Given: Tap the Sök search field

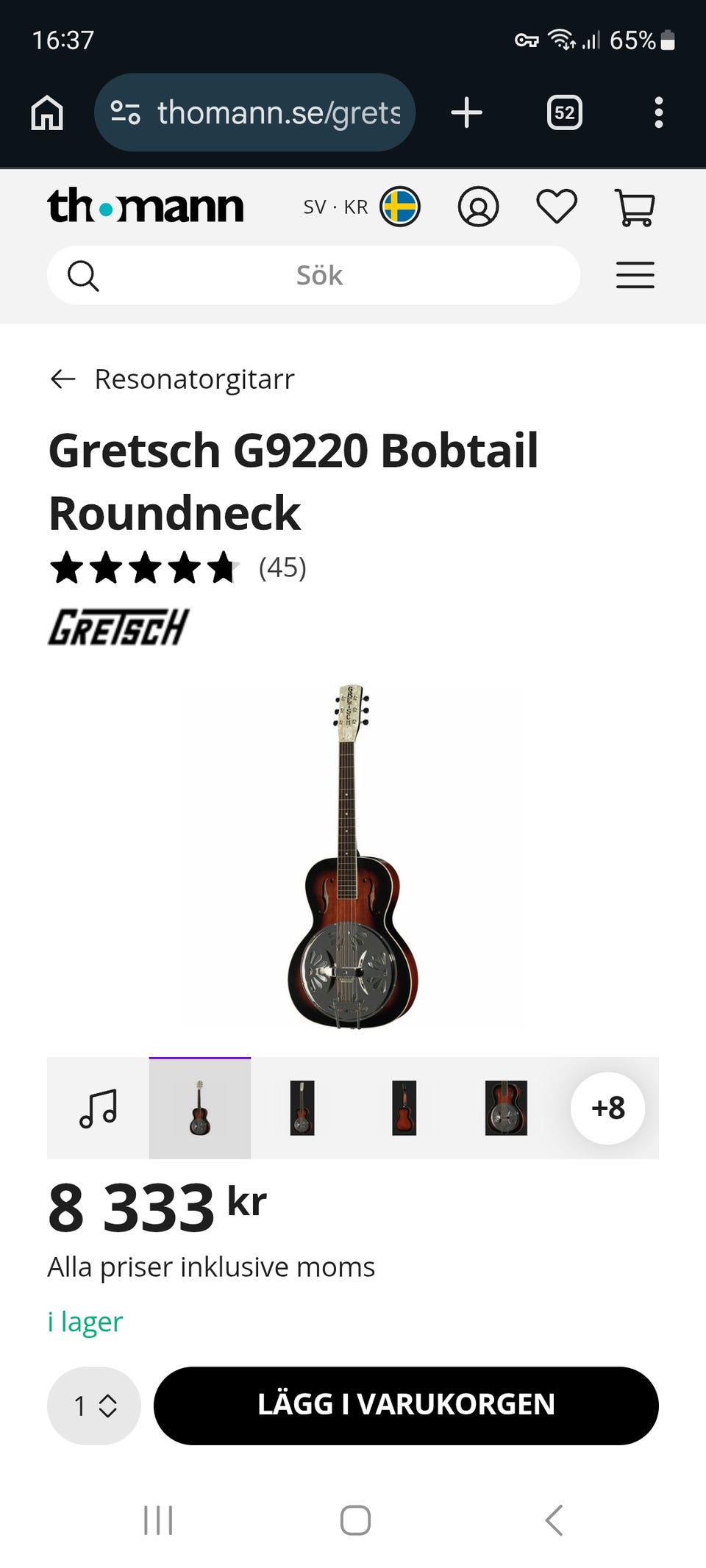Looking at the screenshot, I should point(319,276).
